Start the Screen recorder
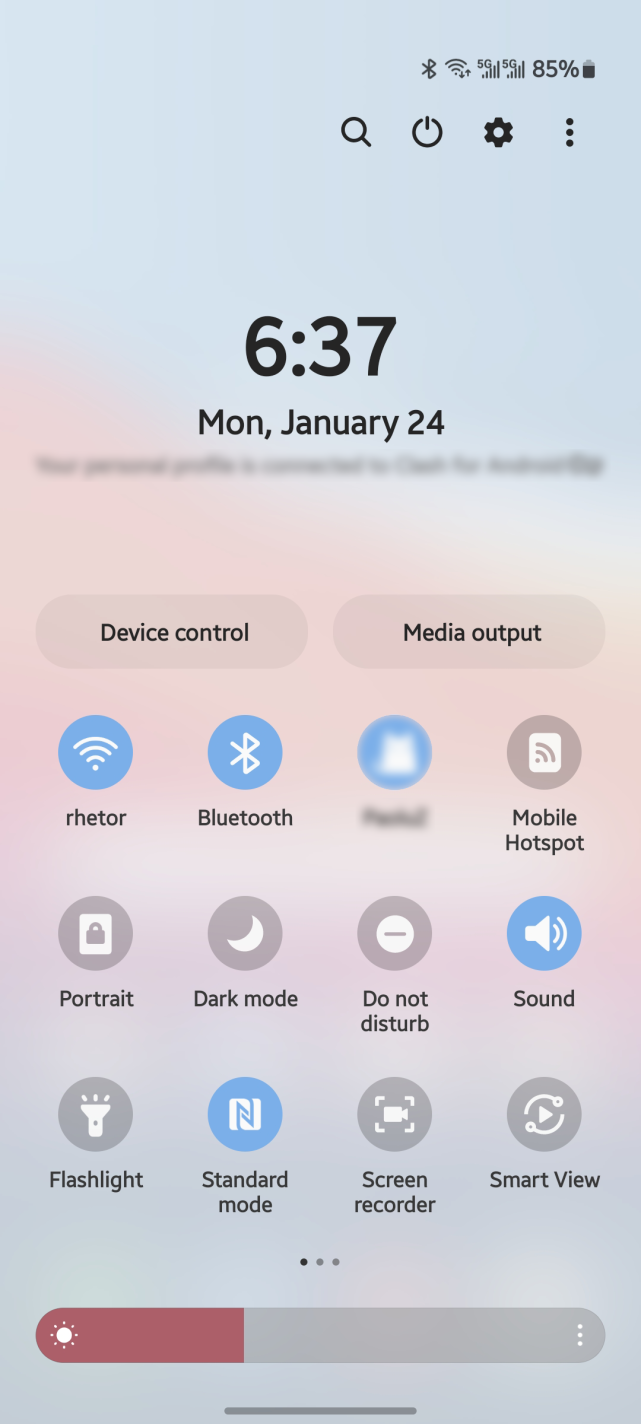The width and height of the screenshot is (641, 1424). coord(395,1114)
